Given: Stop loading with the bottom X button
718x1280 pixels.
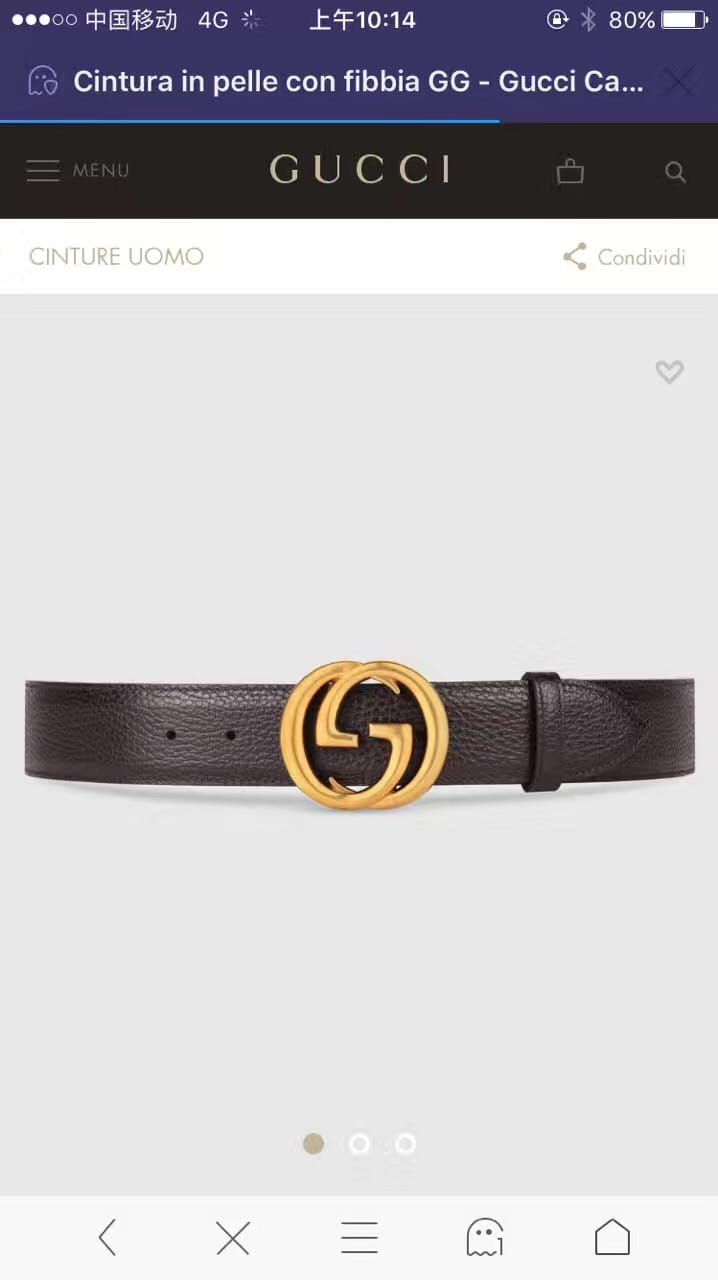Looking at the screenshot, I should click(233, 1238).
